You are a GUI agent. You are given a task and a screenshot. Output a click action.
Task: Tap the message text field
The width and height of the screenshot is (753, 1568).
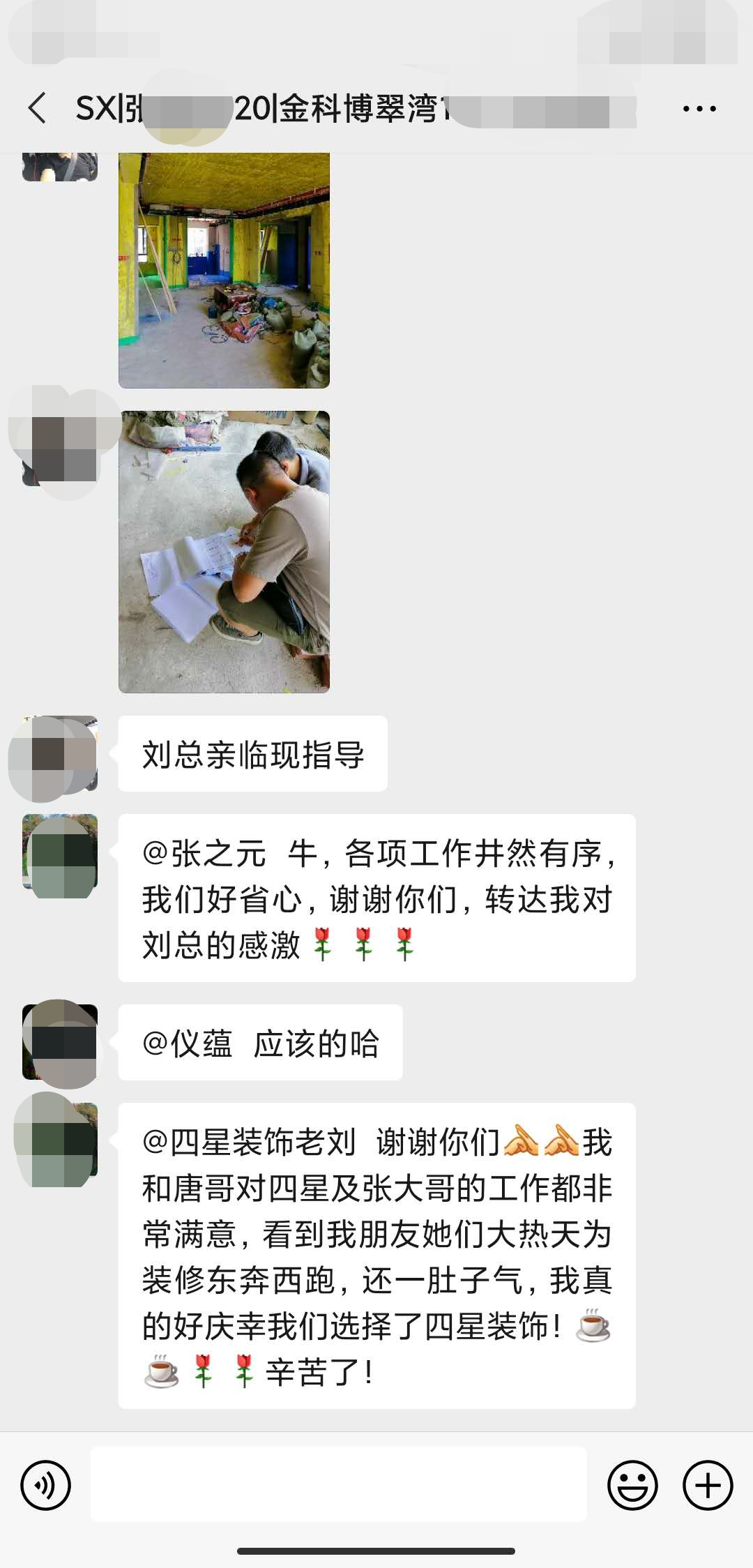click(x=339, y=1484)
